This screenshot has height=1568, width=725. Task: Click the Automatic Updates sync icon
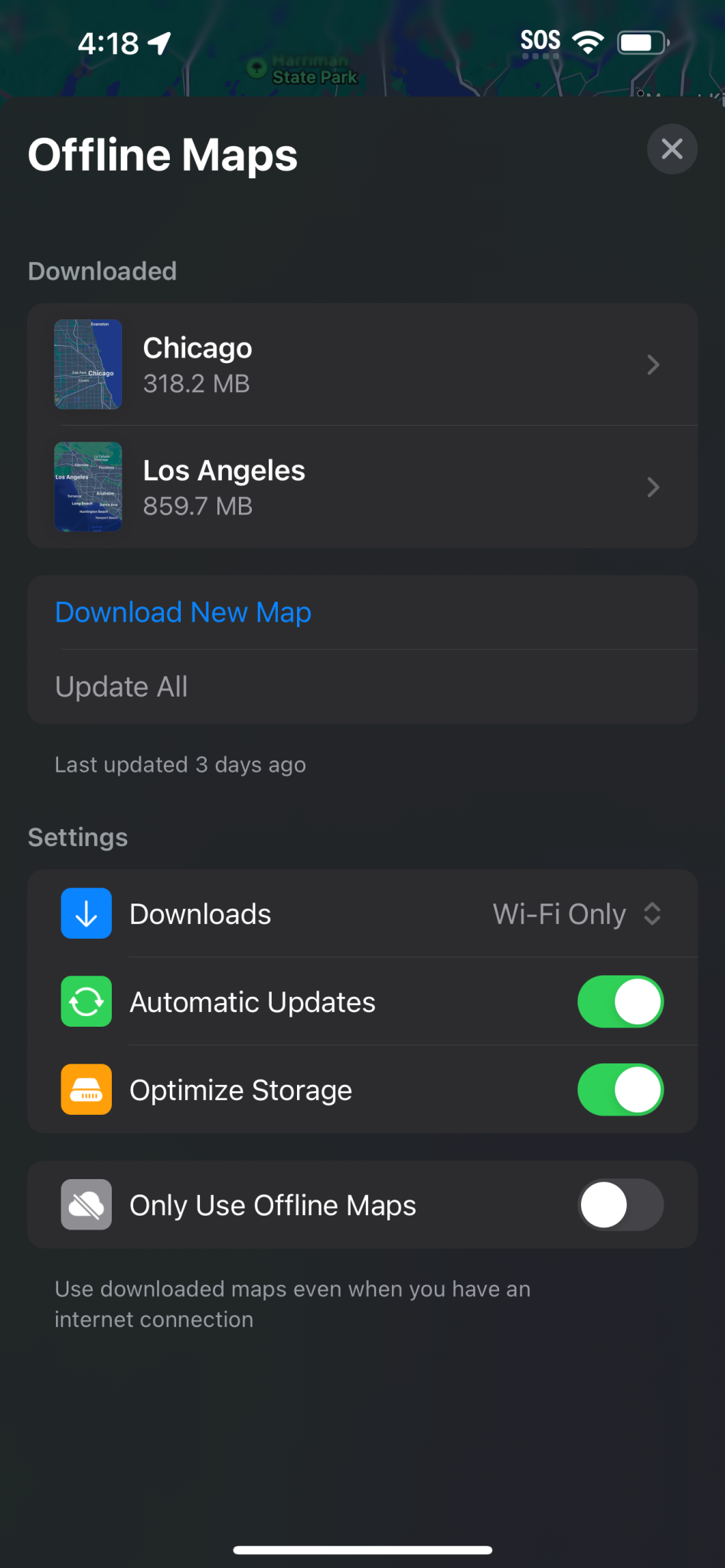tap(86, 1001)
